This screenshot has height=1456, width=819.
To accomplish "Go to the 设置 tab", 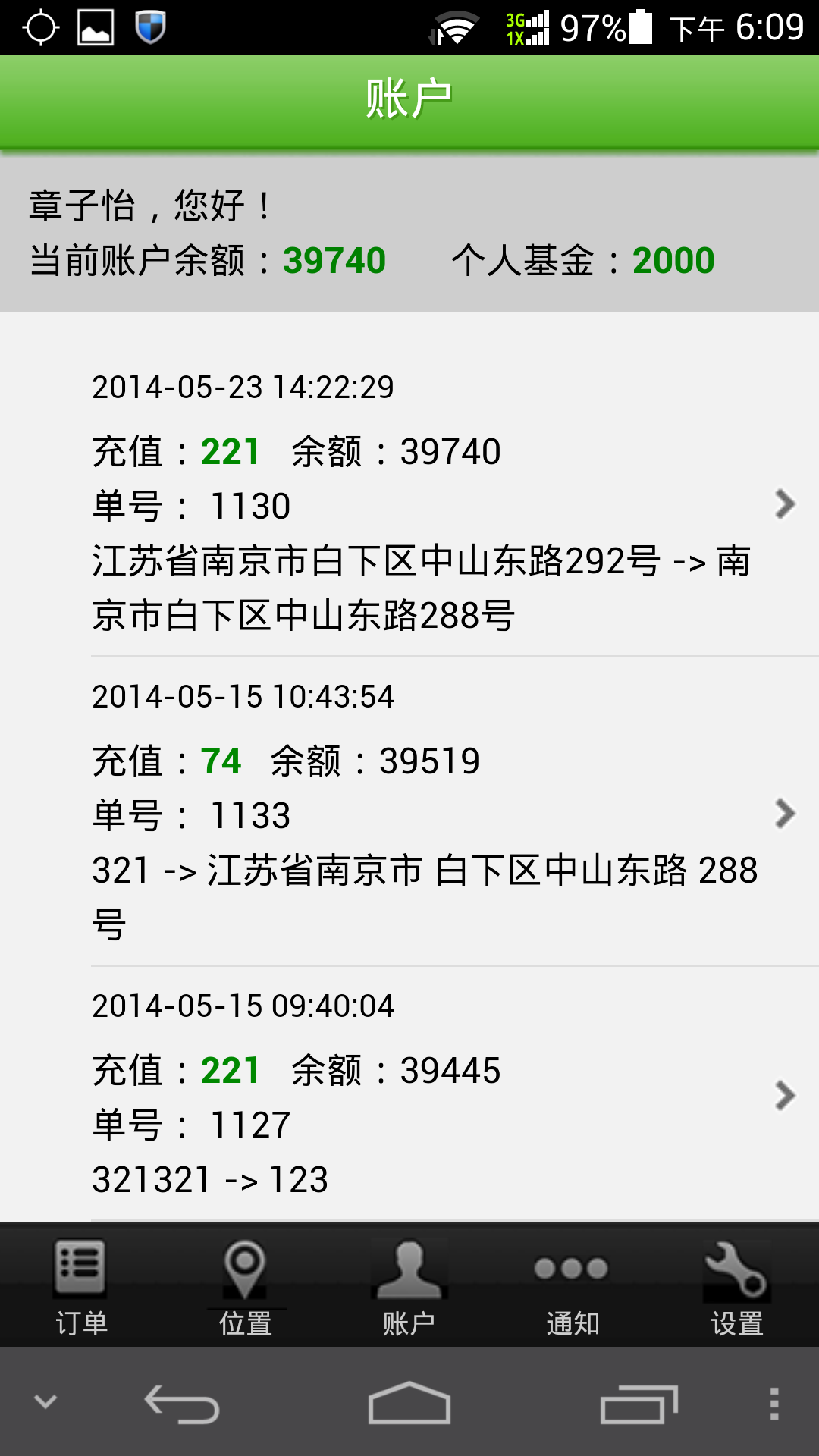I will pyautogui.click(x=736, y=1285).
